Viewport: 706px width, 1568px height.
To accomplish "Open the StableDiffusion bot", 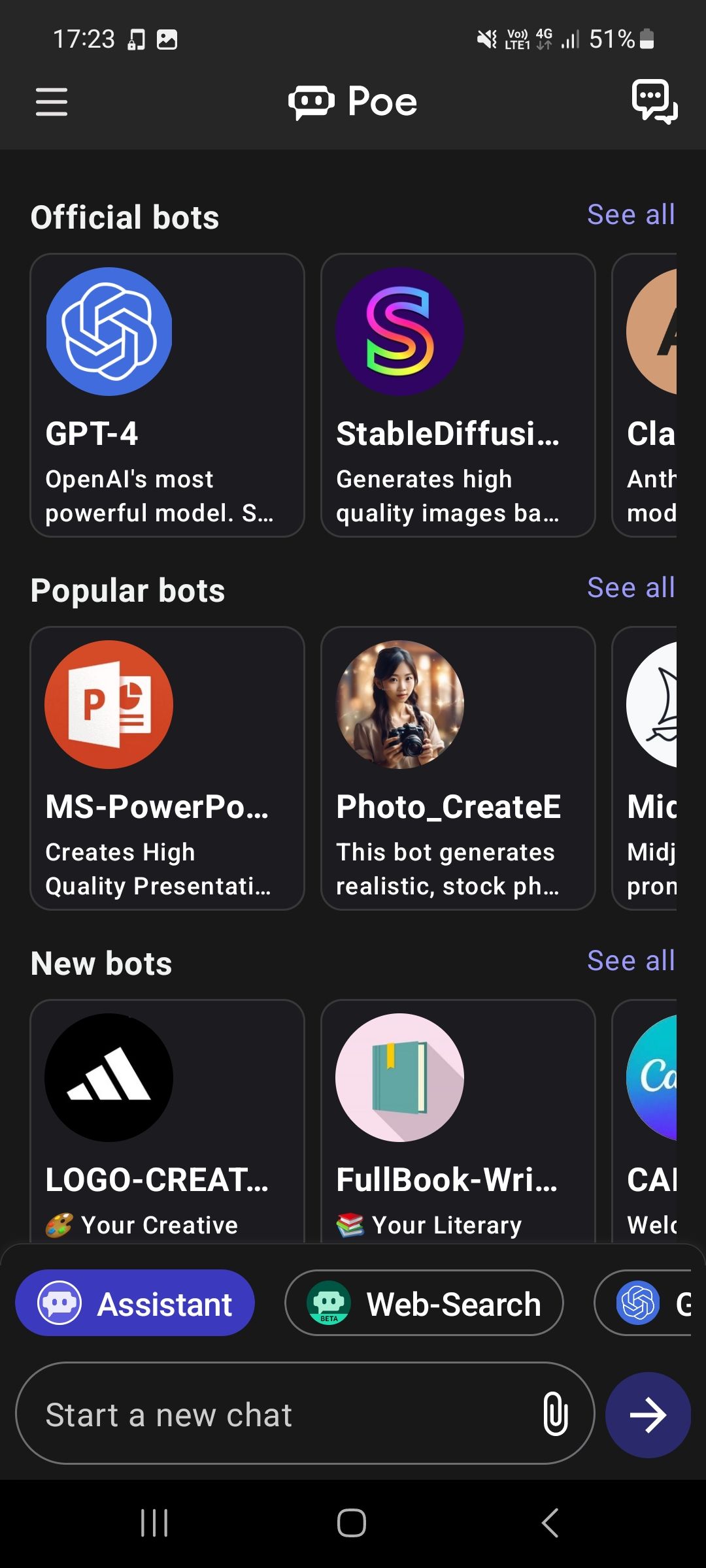I will pyautogui.click(x=458, y=395).
